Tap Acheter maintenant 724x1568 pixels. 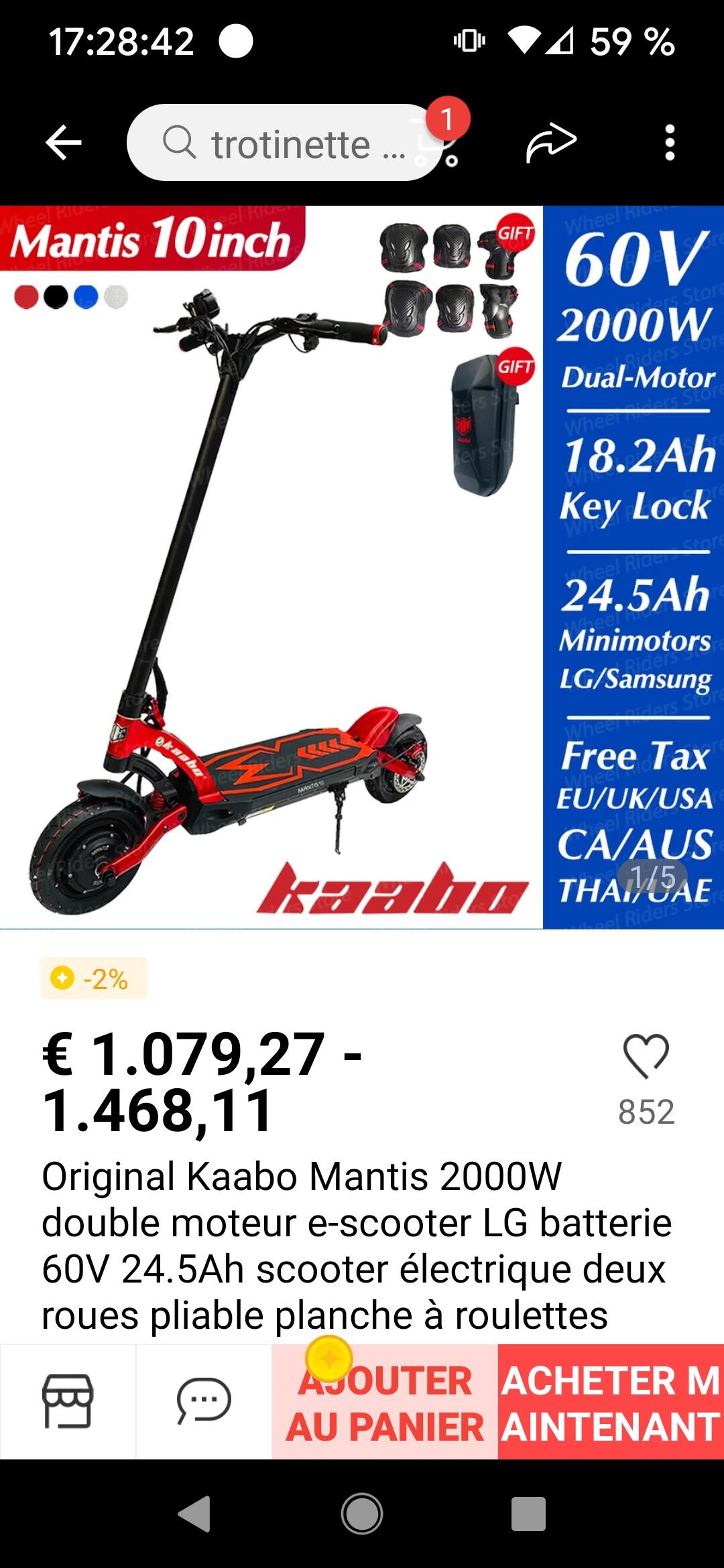pos(611,1402)
